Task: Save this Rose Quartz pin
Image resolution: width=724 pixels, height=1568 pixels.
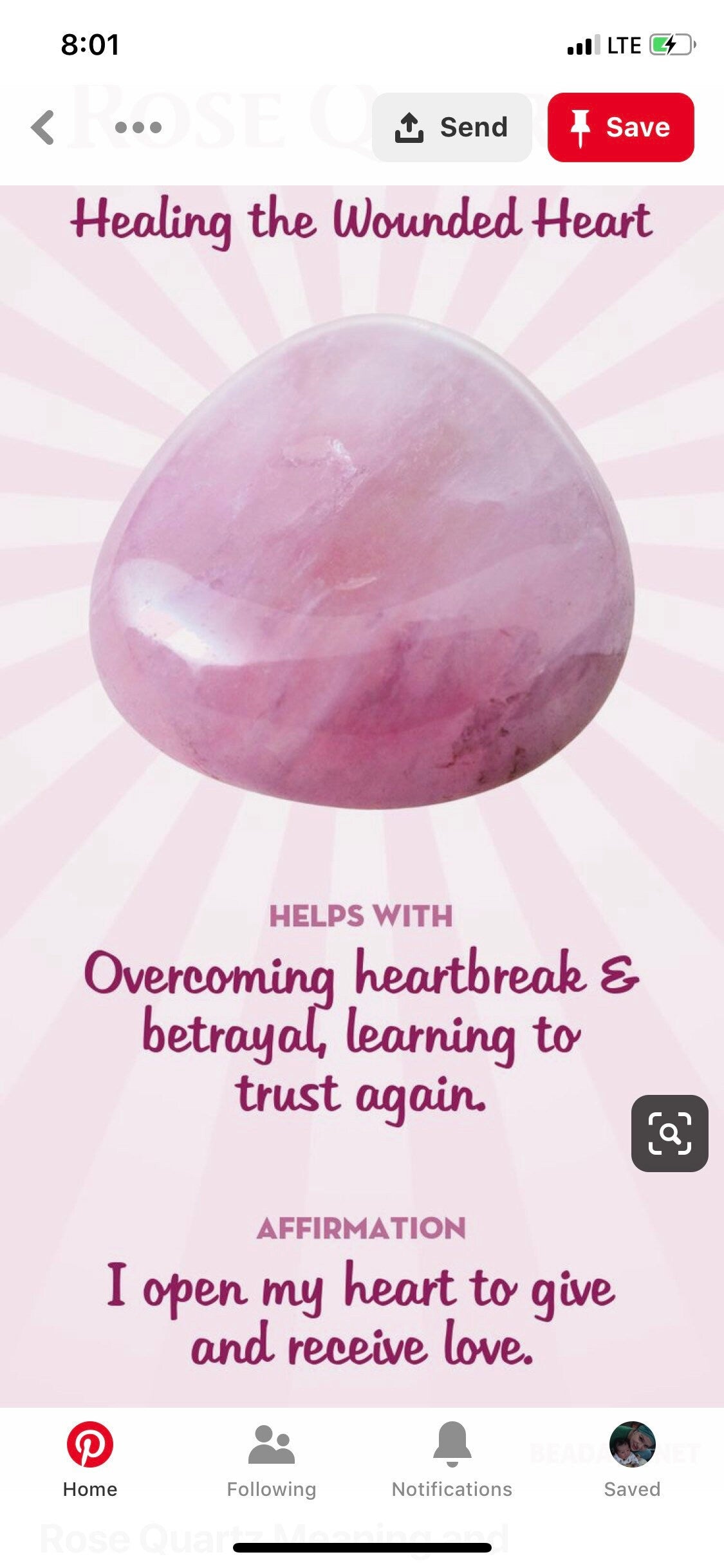Action: coord(620,127)
